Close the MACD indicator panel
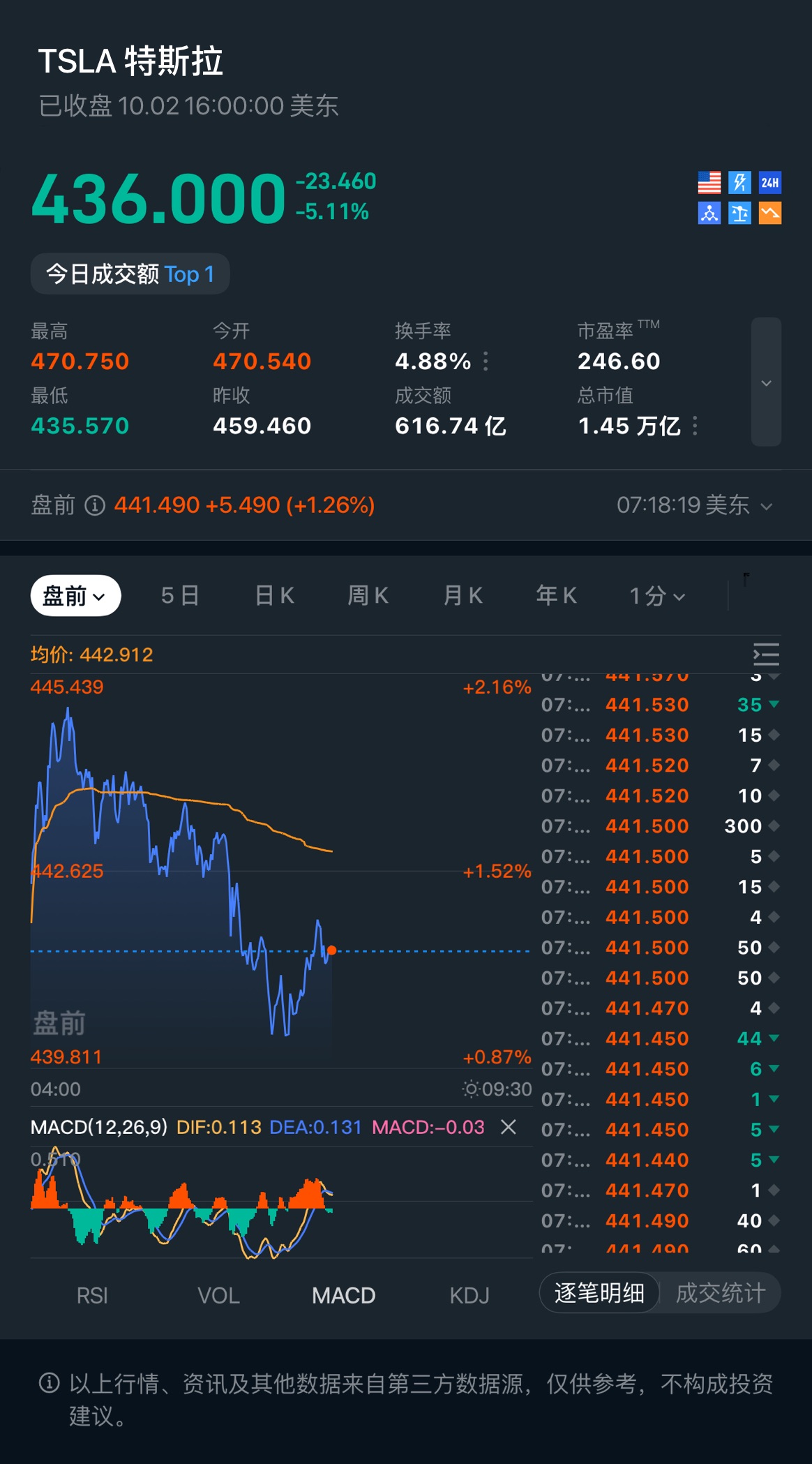This screenshot has height=1464, width=812. pos(509,1127)
